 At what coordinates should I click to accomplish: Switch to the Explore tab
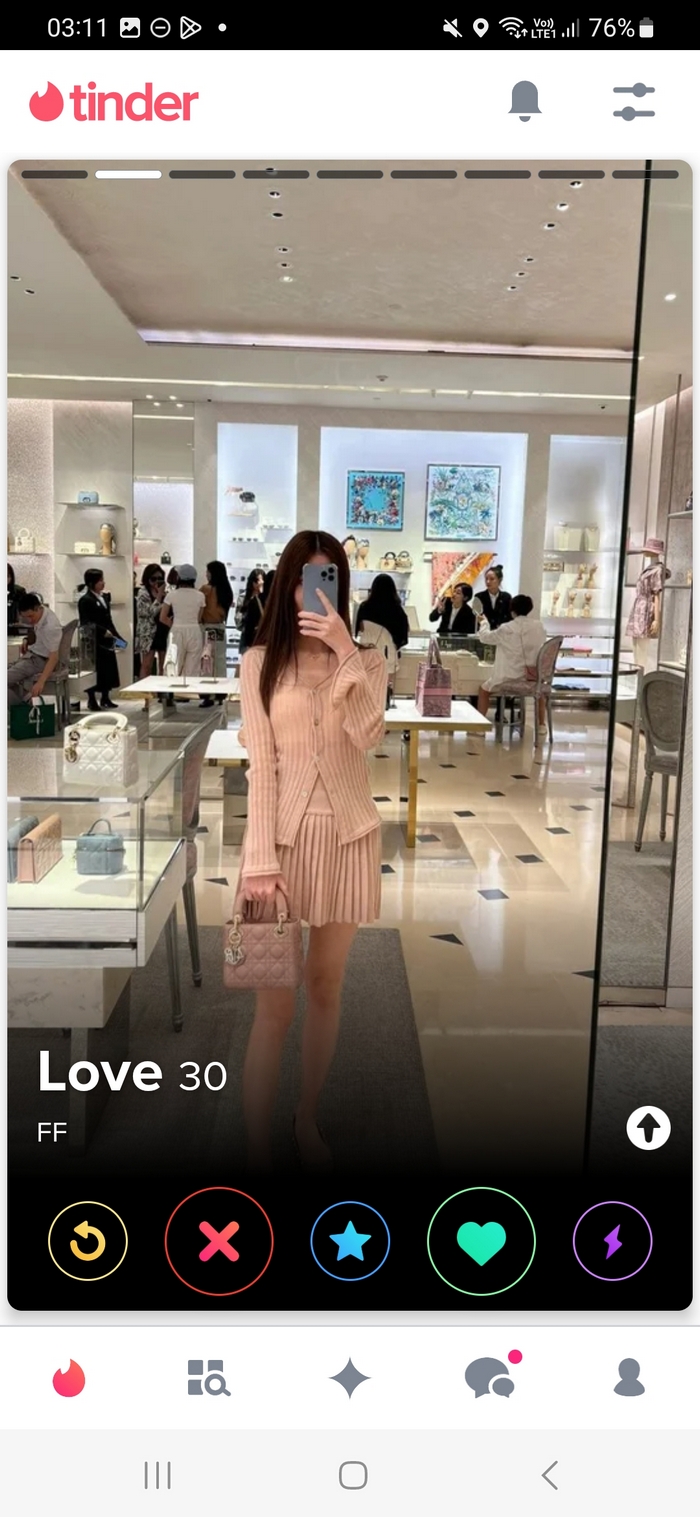tap(209, 1378)
